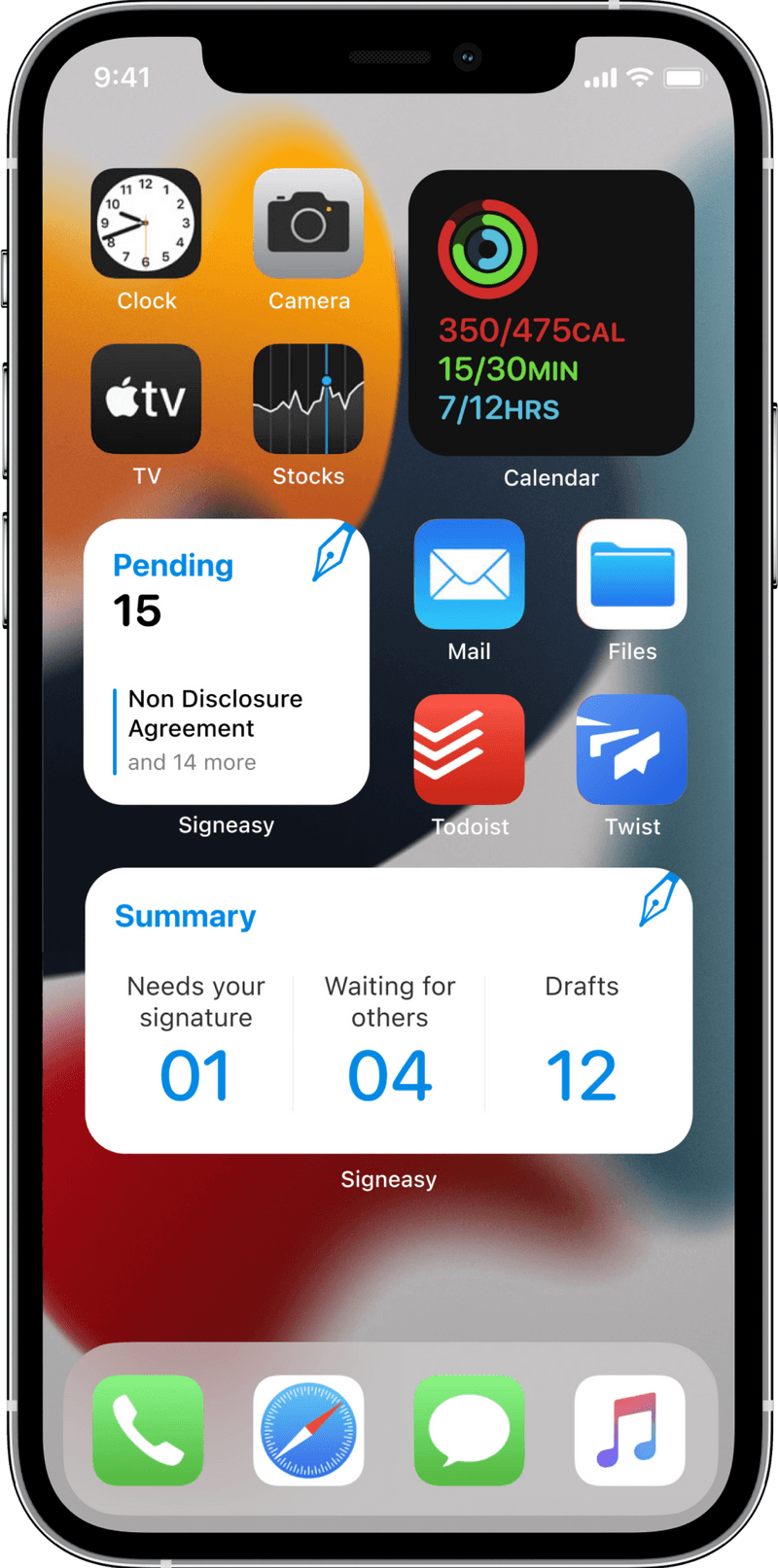
Task: Open the Phone app in the dock
Action: [148, 1430]
